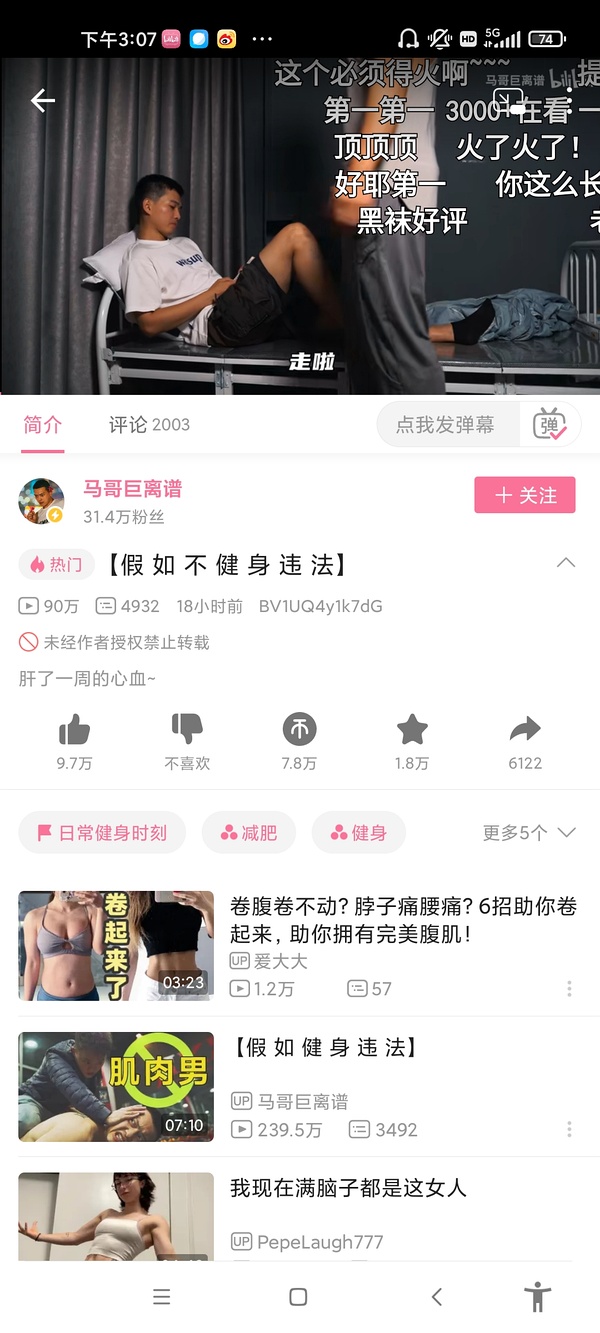Select the 健身 tag chip
The image size is (600, 1333).
pyautogui.click(x=358, y=833)
